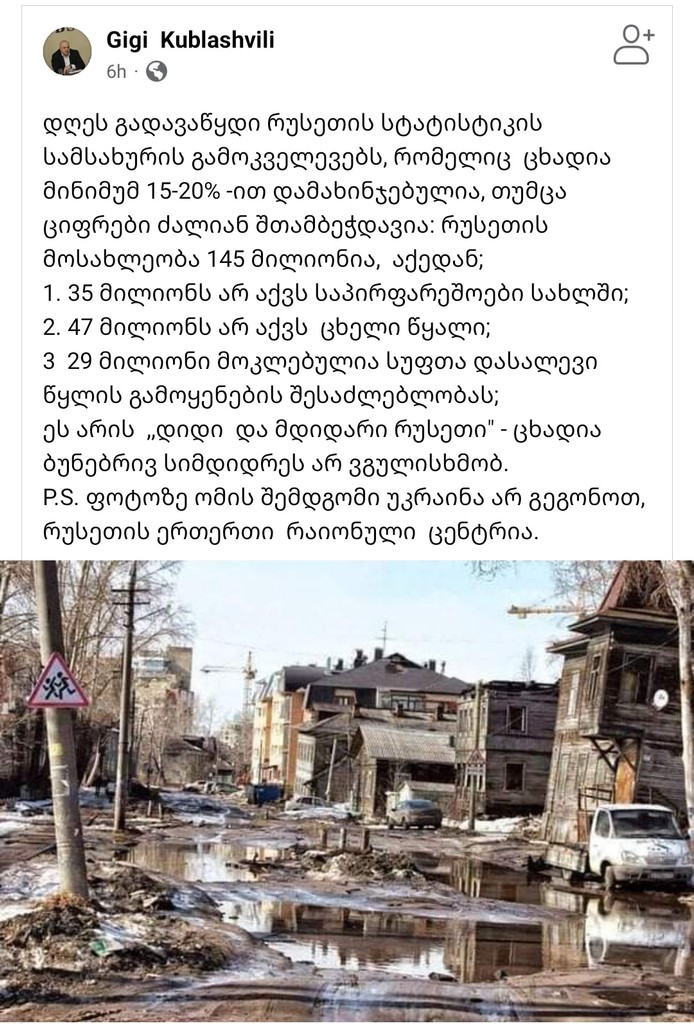Open the post's street photo
This screenshot has height=1024, width=694.
point(347,790)
